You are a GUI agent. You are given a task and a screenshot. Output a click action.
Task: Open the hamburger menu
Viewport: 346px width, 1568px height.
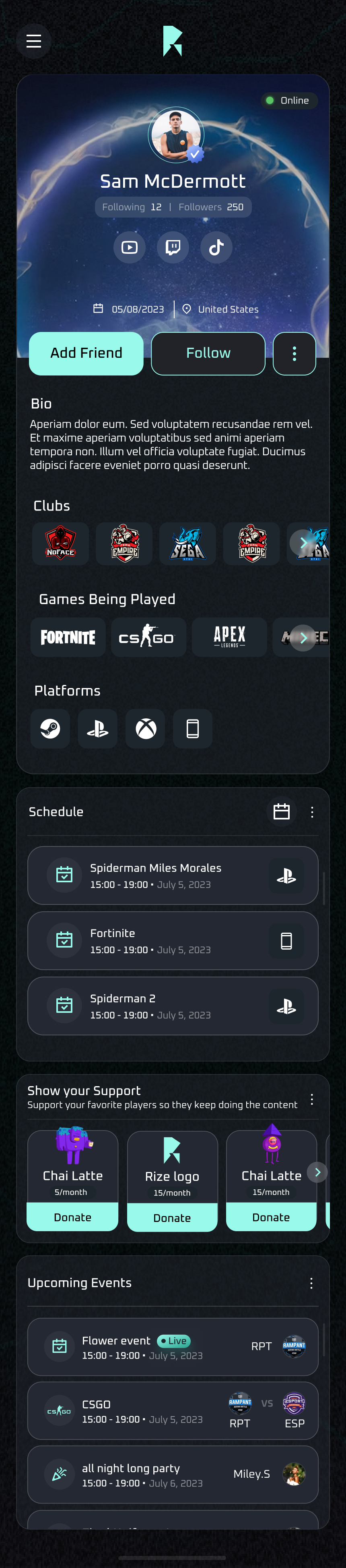(33, 41)
